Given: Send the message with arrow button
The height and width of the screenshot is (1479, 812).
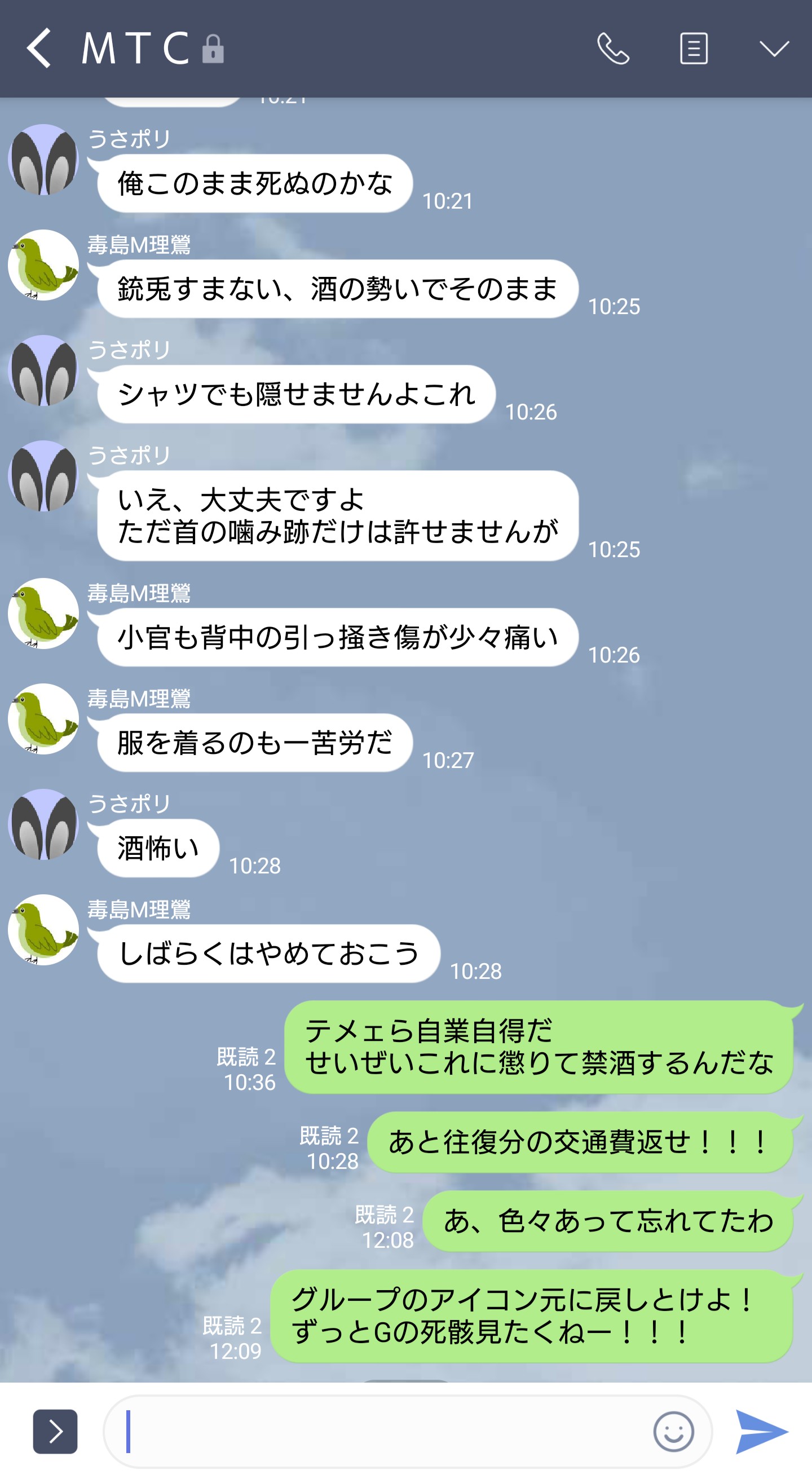Looking at the screenshot, I should coord(761,1431).
